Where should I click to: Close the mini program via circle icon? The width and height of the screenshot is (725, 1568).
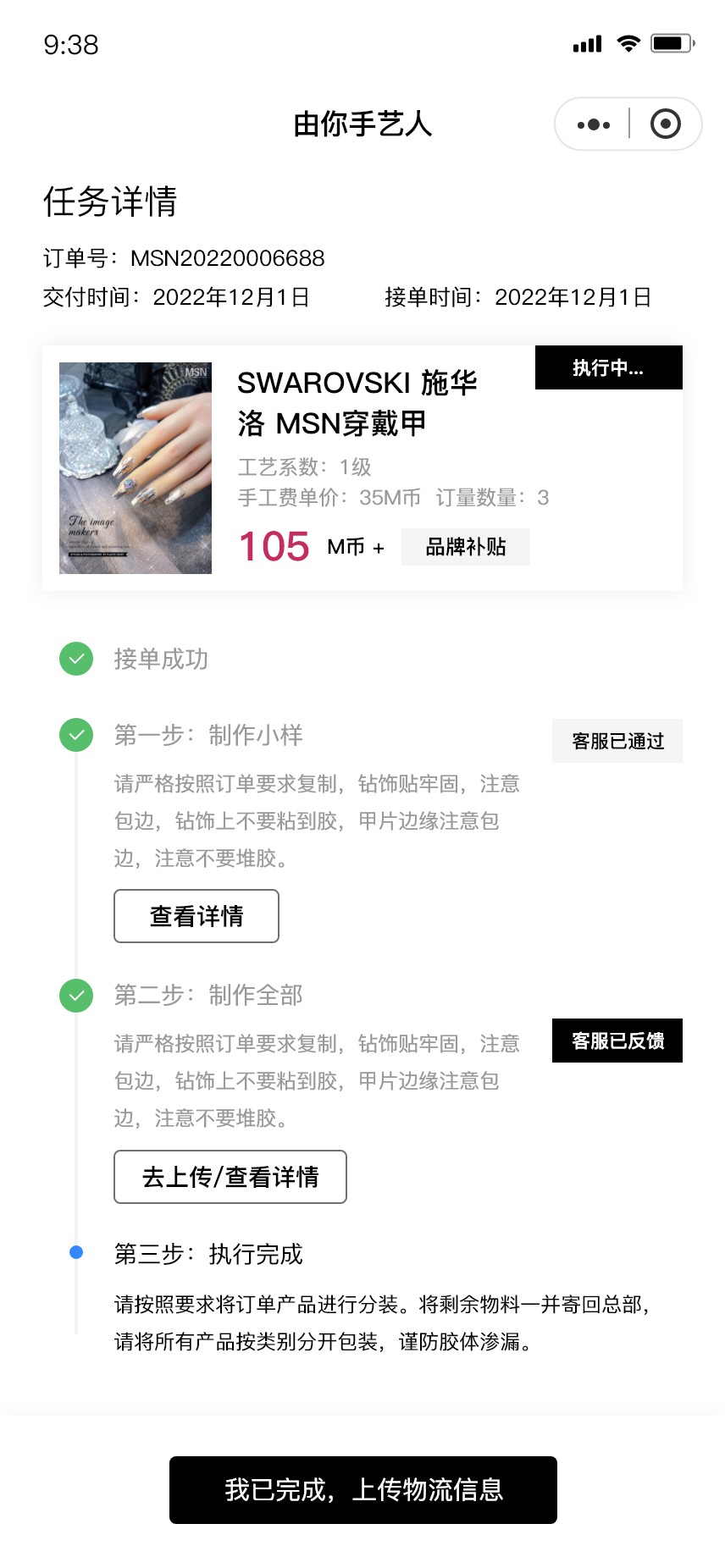coord(665,124)
